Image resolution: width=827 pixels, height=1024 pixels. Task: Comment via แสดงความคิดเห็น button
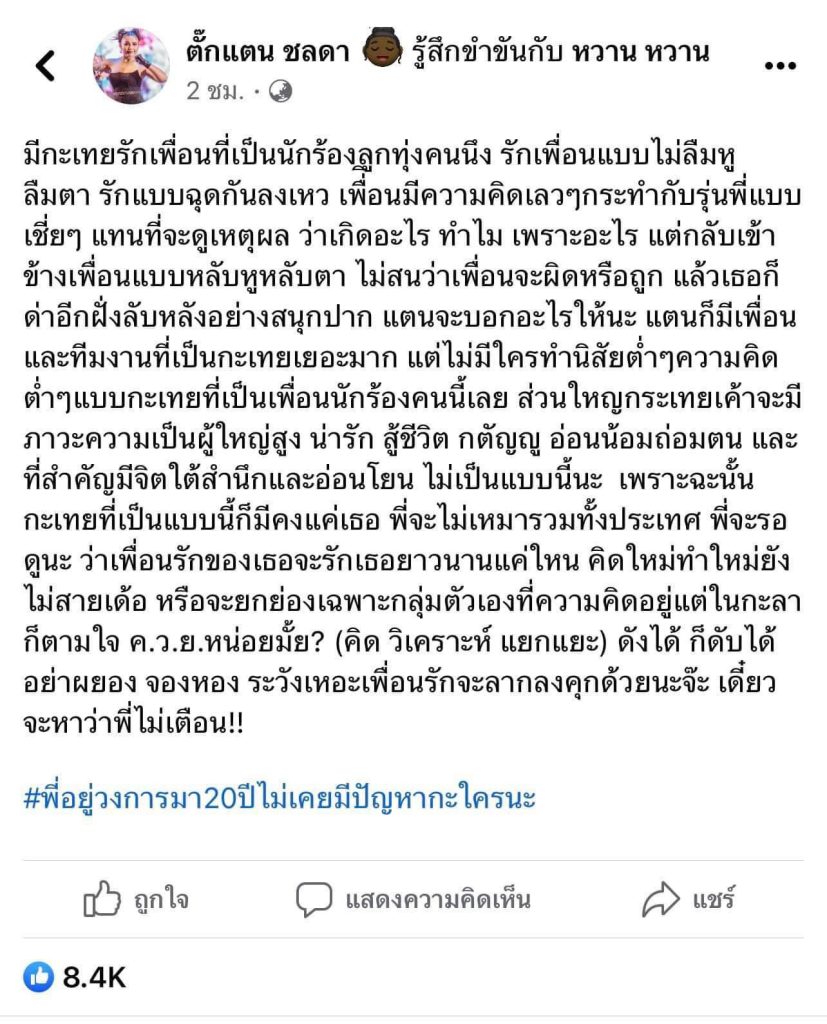tap(414, 899)
